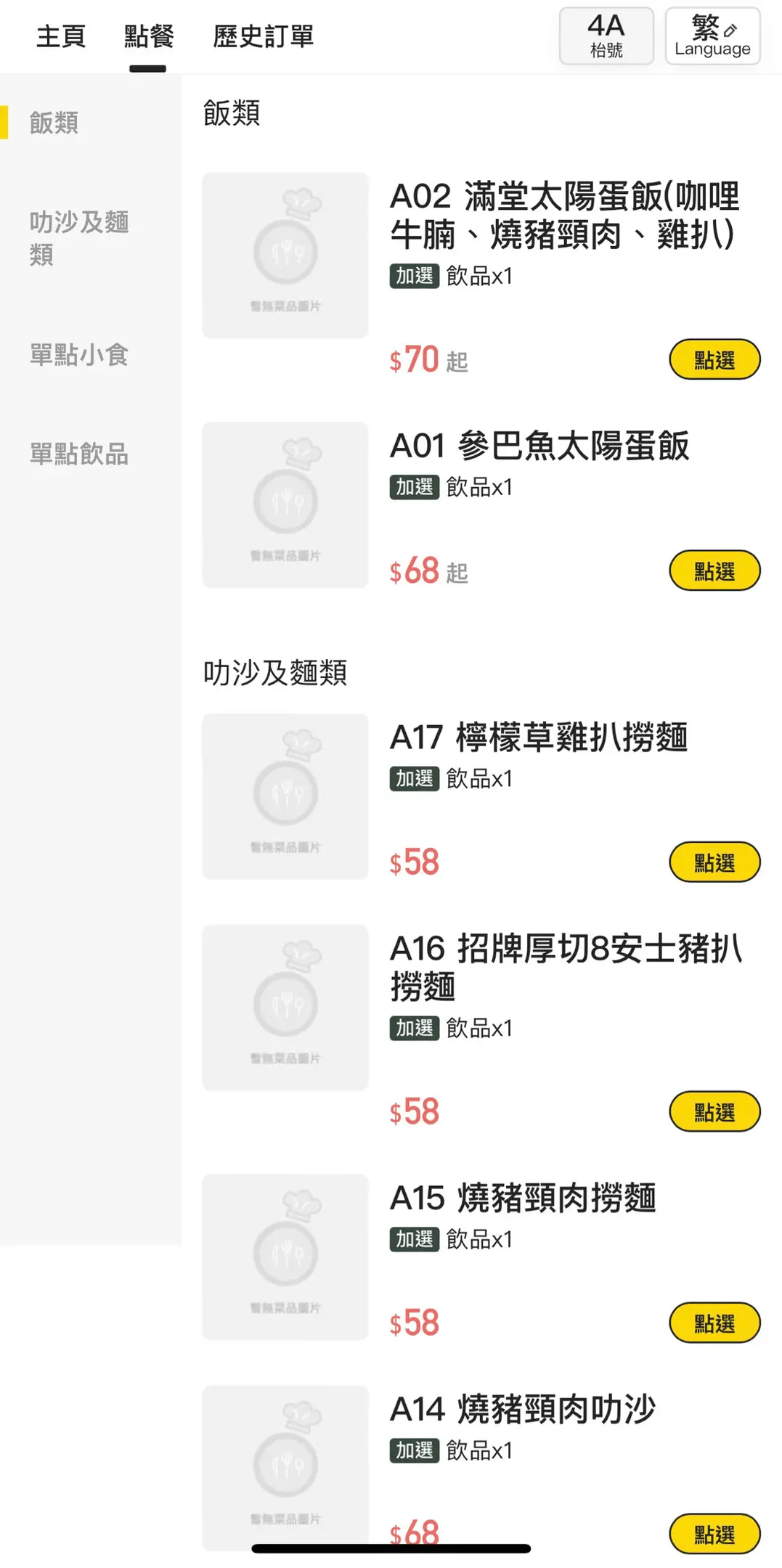Tap 點選 for A17 檸檬草雞扒撈麵
The image size is (782, 1568).
click(x=714, y=862)
